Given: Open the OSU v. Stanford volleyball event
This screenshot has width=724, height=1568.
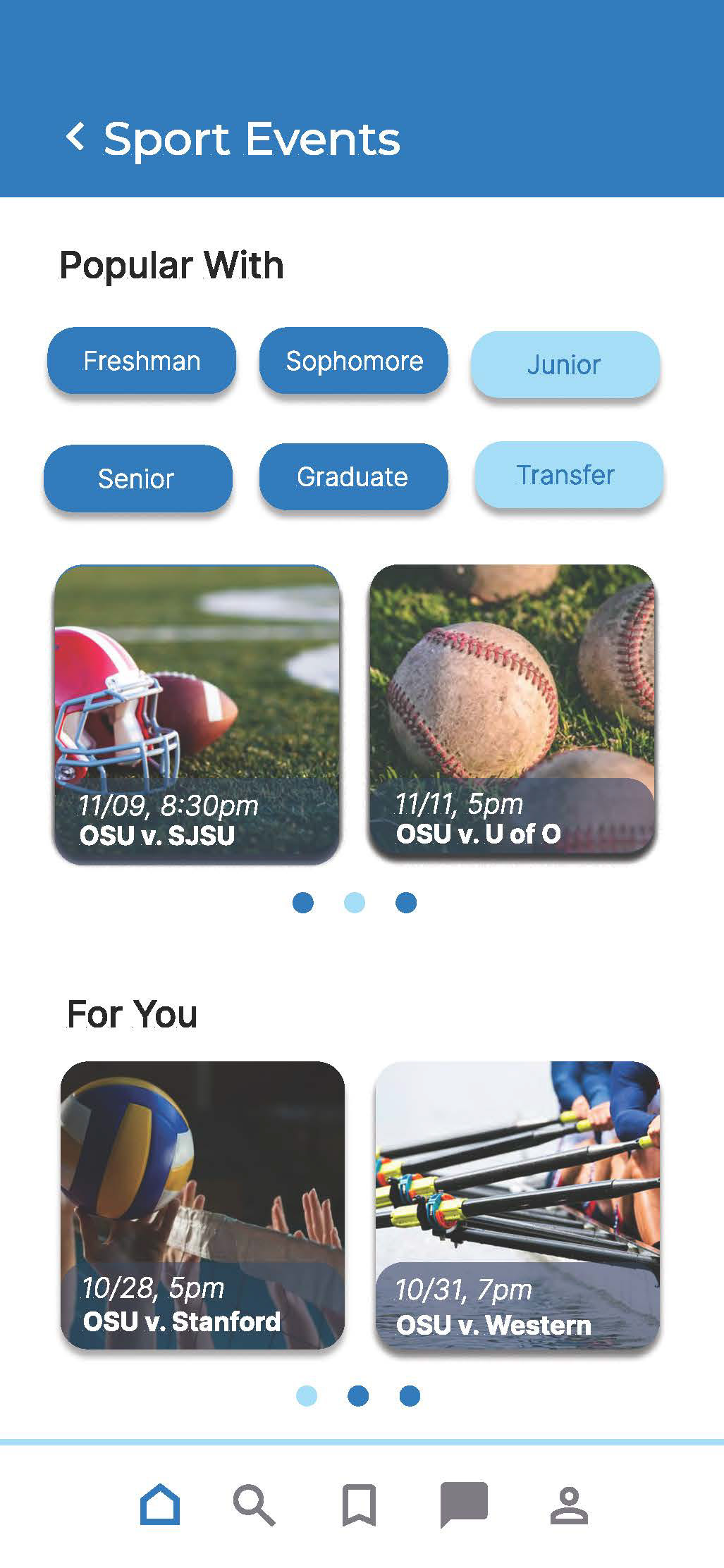Looking at the screenshot, I should (202, 1205).
